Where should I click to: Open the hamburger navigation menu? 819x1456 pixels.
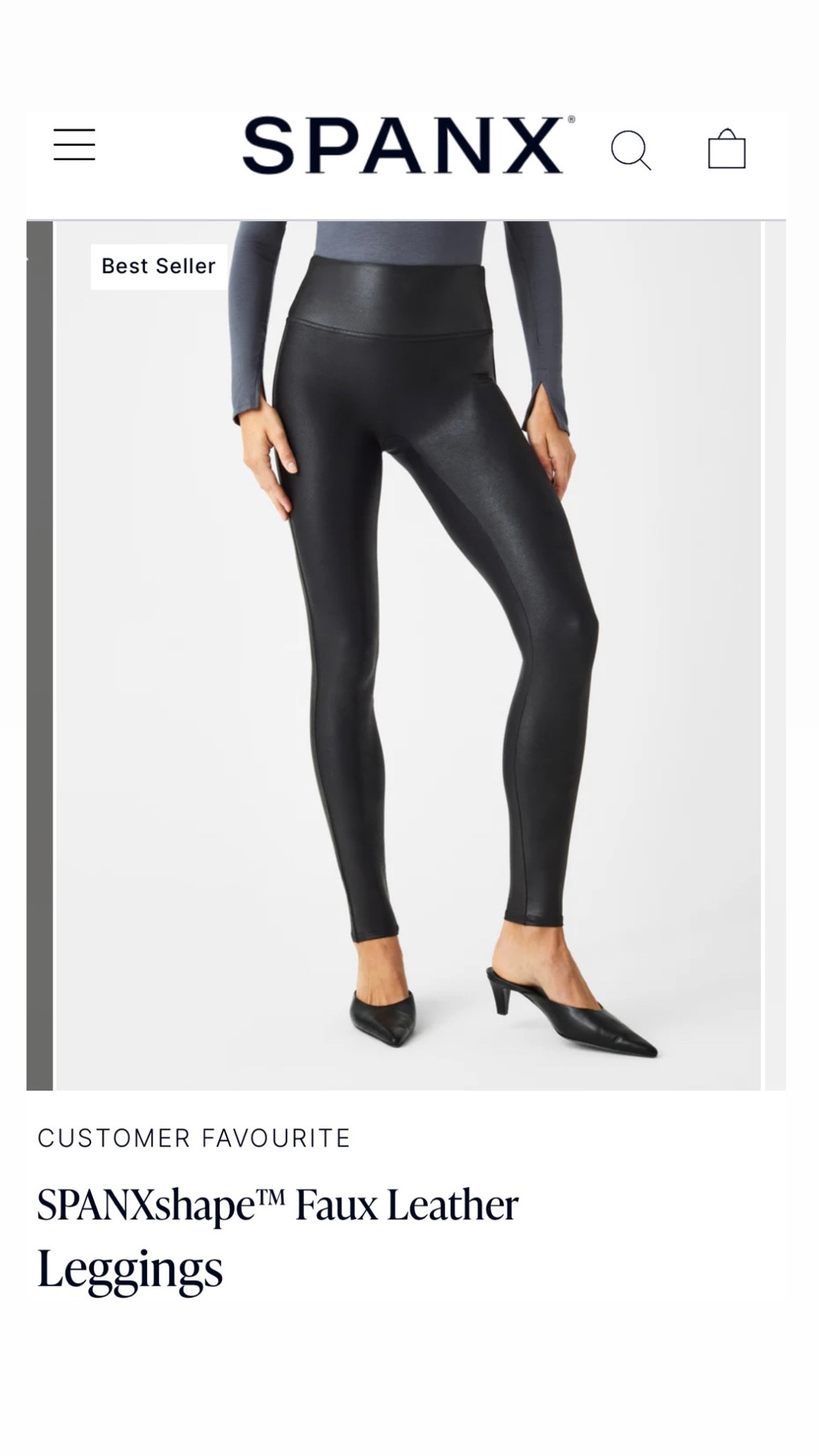[74, 145]
